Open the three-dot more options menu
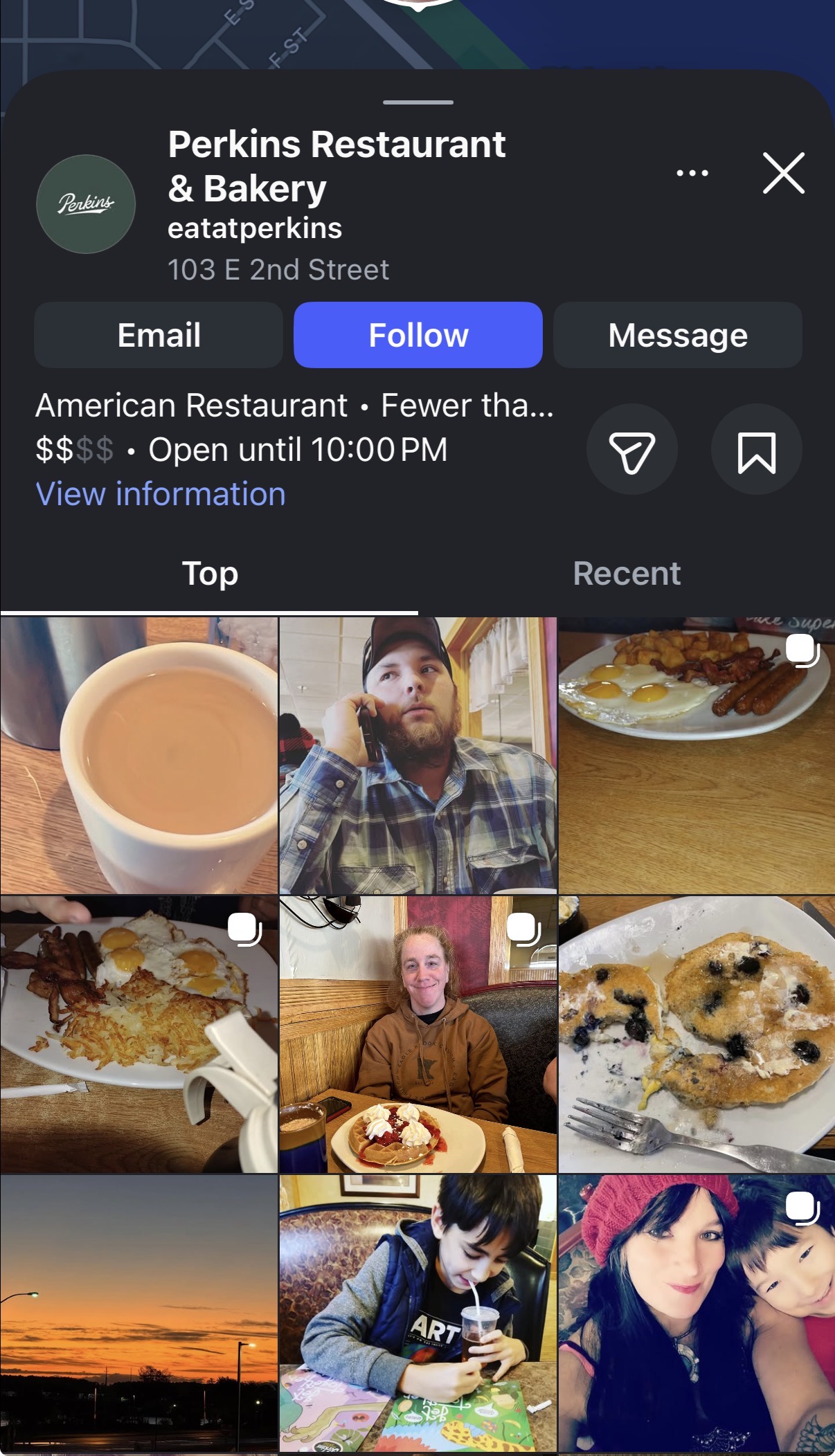835x1456 pixels. click(692, 173)
